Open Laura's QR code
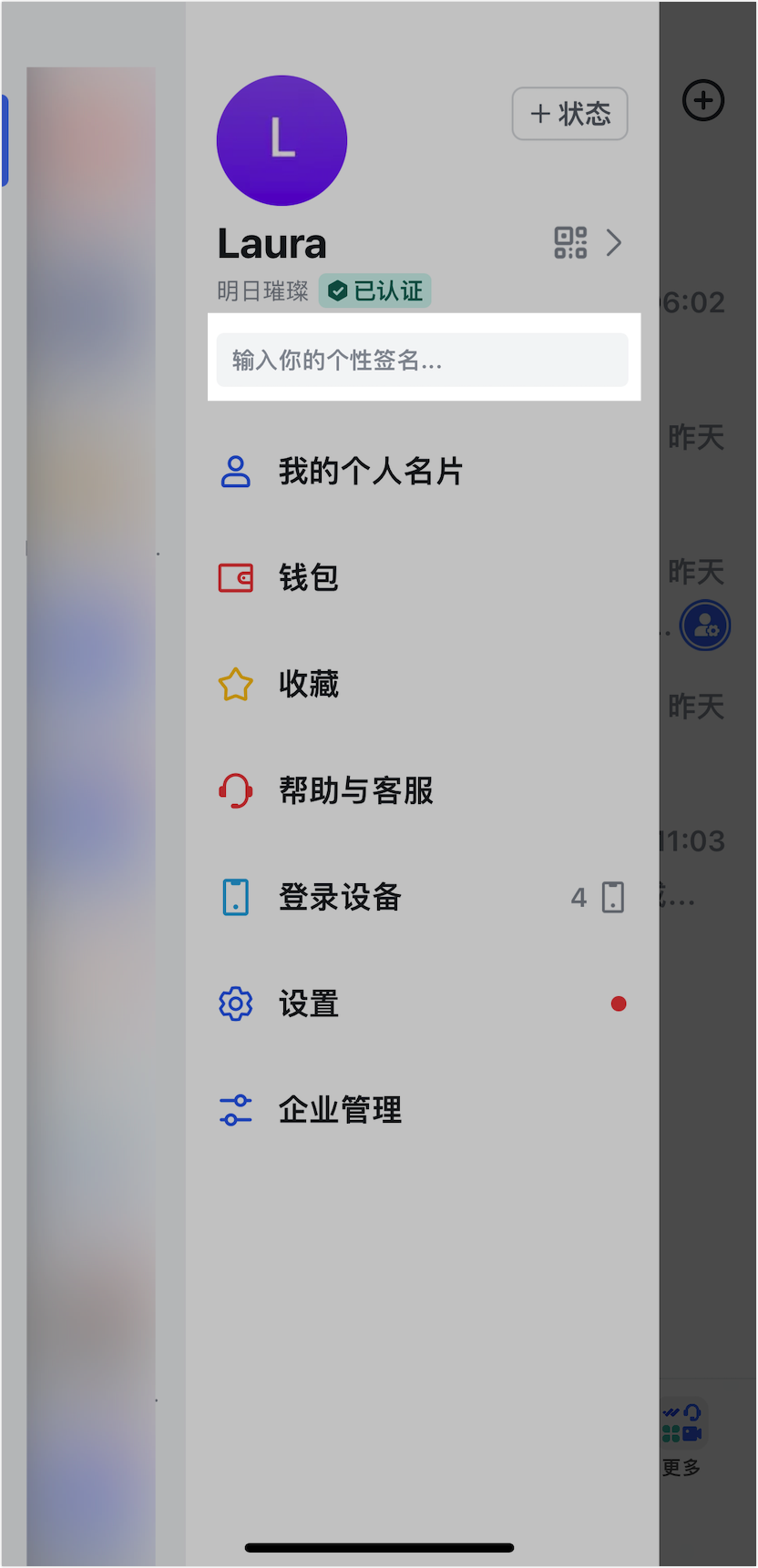 click(x=570, y=243)
